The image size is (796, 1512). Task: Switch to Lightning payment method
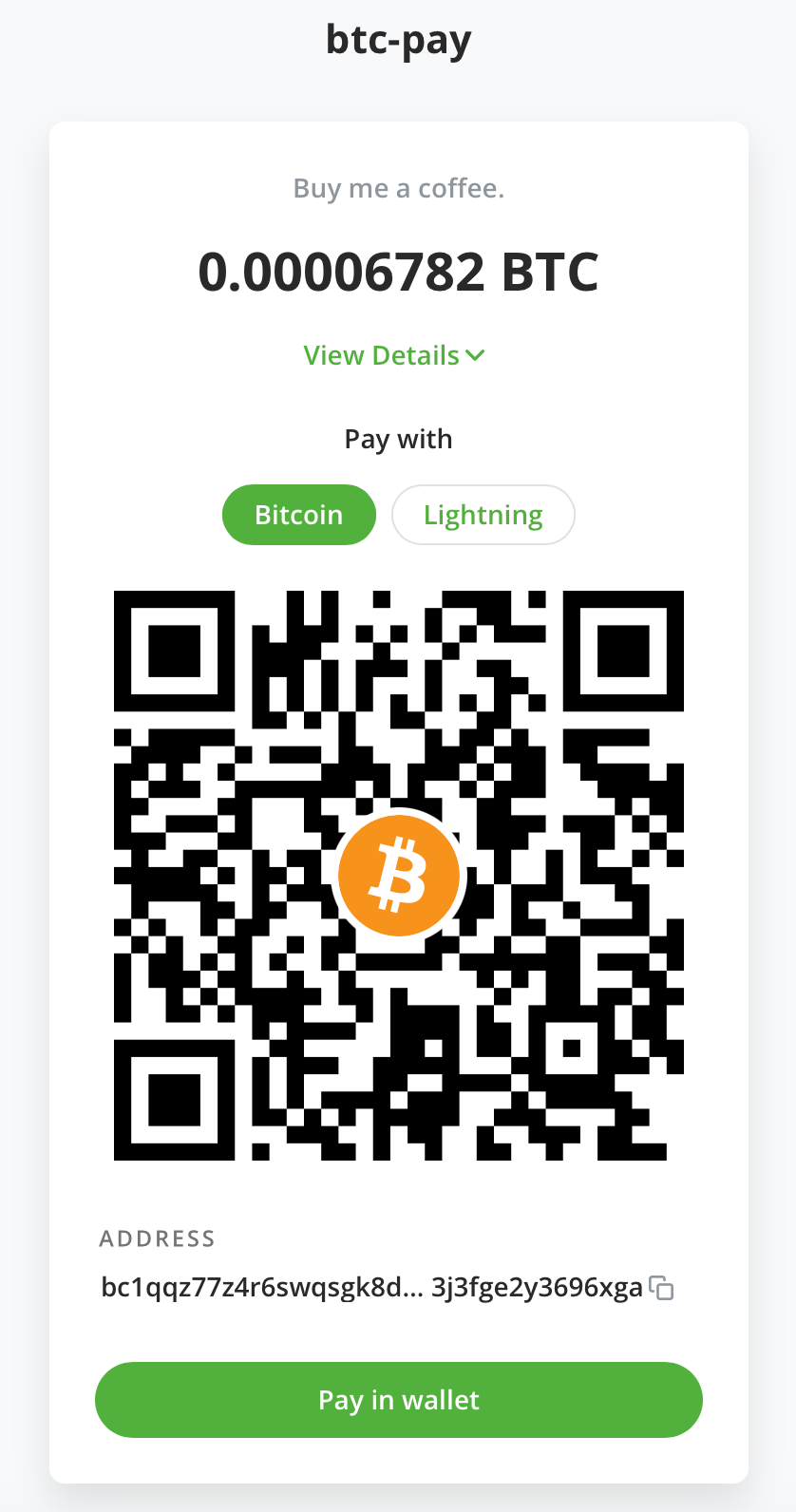click(x=483, y=515)
